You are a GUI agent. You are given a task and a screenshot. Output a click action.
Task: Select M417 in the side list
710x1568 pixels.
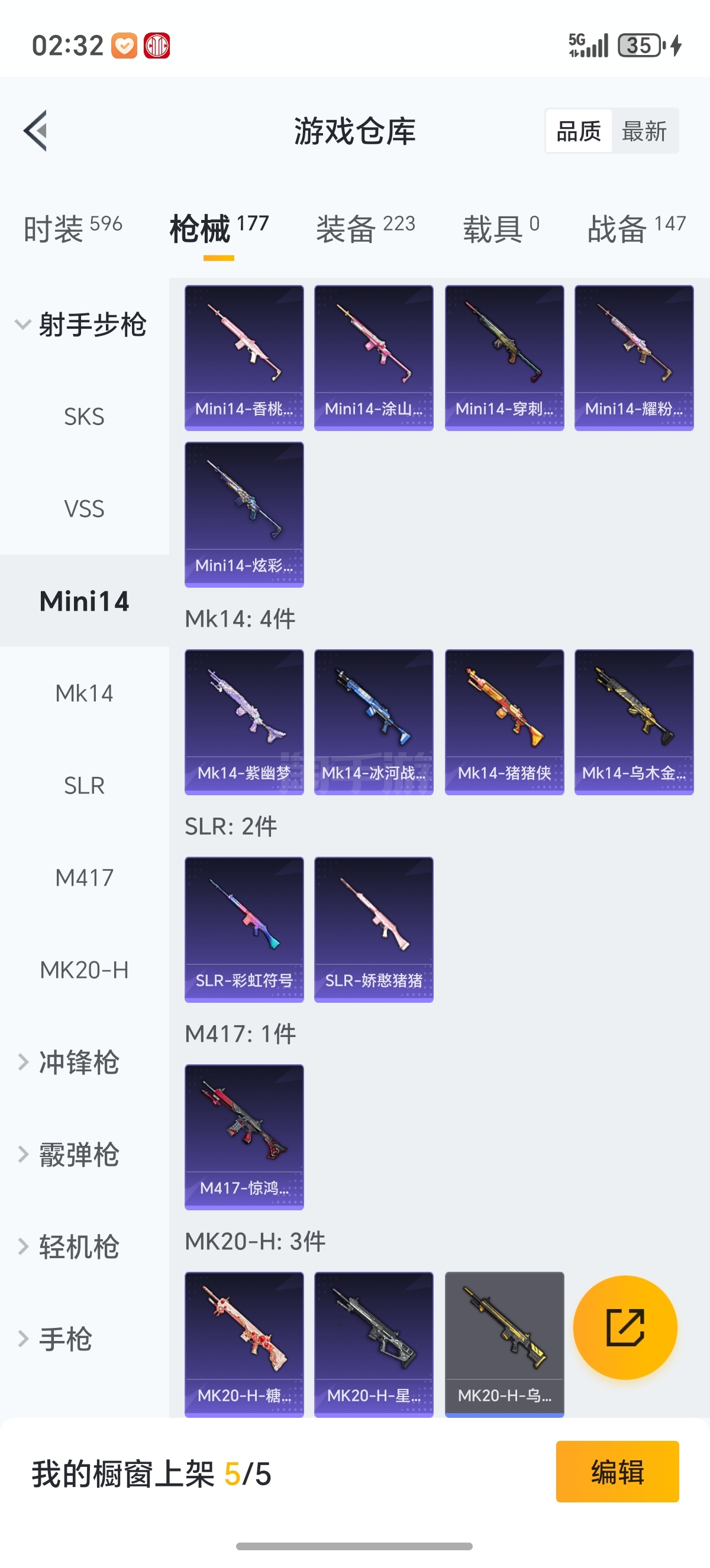pos(84,878)
